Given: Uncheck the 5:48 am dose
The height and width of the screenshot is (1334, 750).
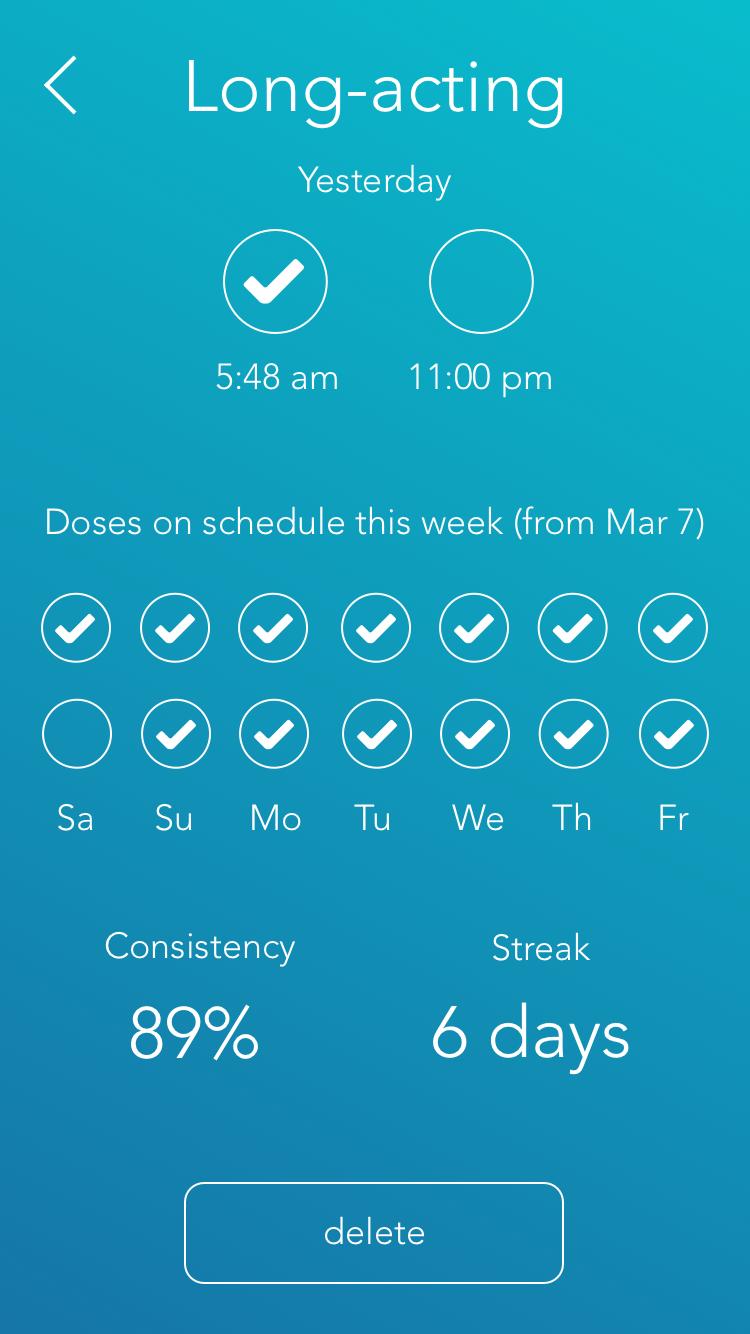Looking at the screenshot, I should coord(275,281).
